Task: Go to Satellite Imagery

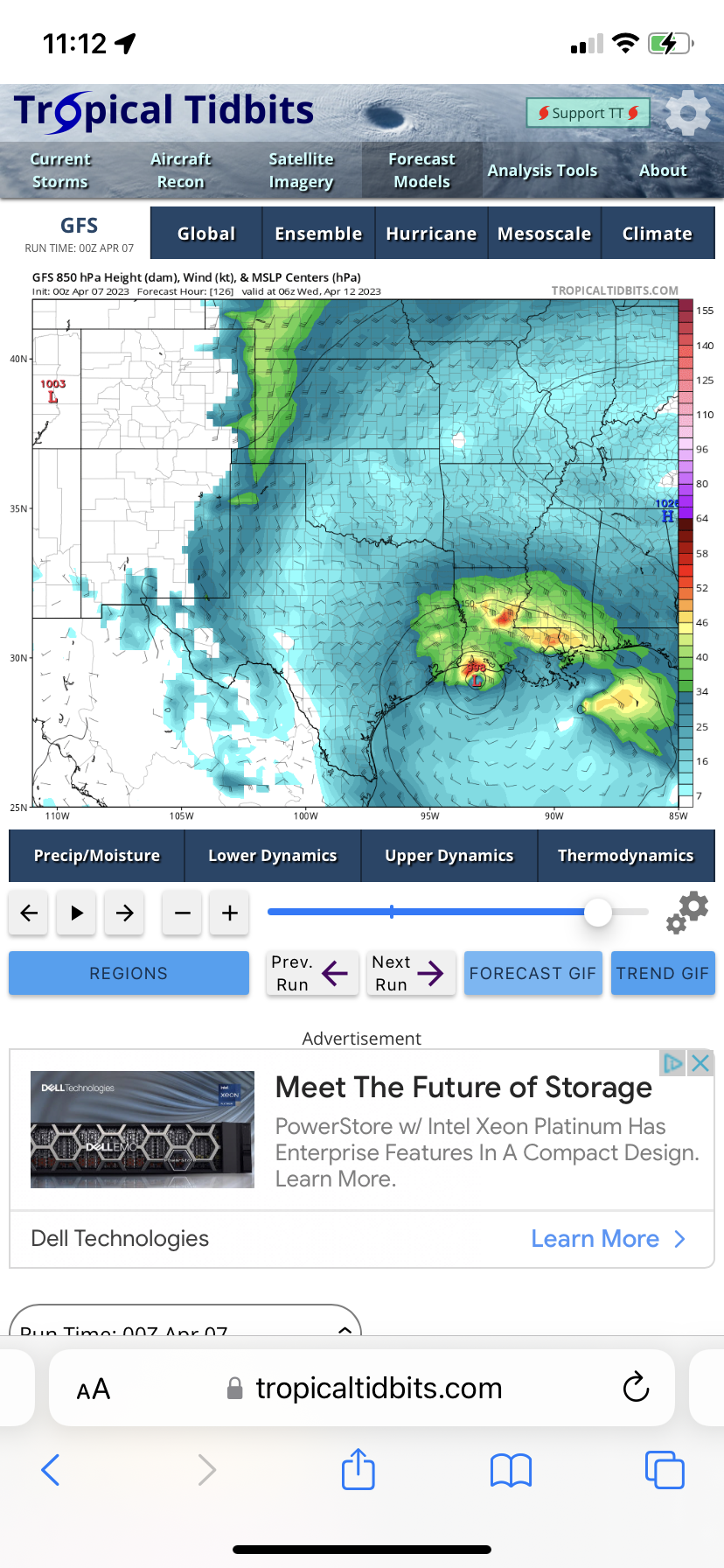Action: coord(301,171)
